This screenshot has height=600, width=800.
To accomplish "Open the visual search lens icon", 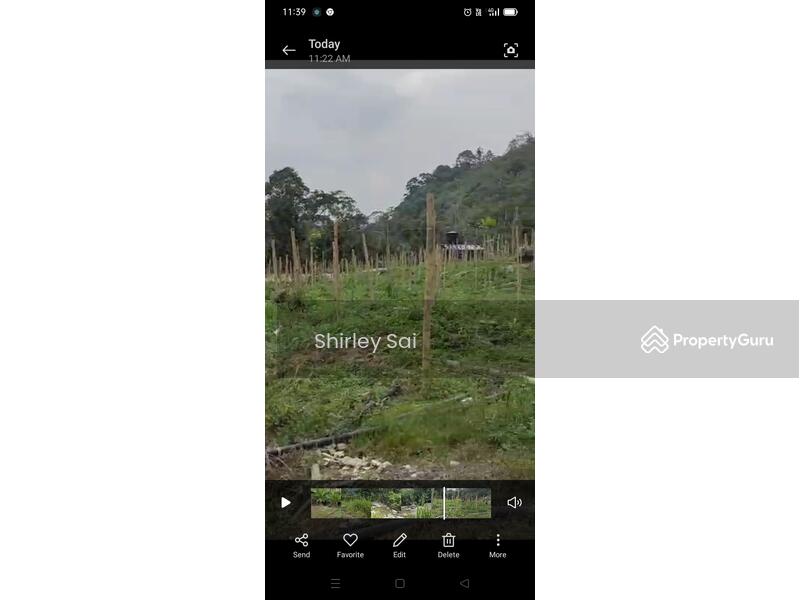I will [x=511, y=50].
